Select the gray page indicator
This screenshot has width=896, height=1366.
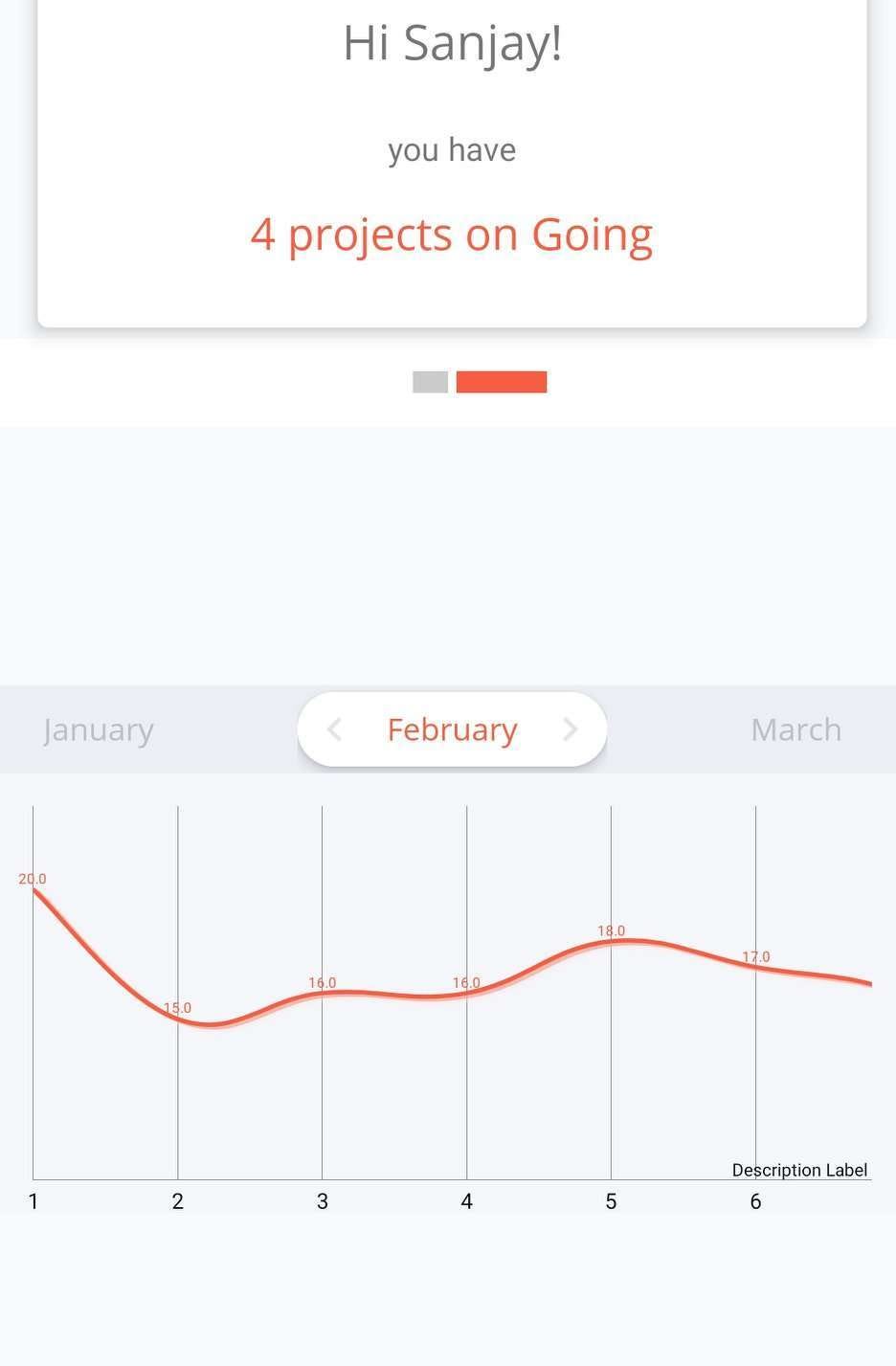(x=430, y=382)
